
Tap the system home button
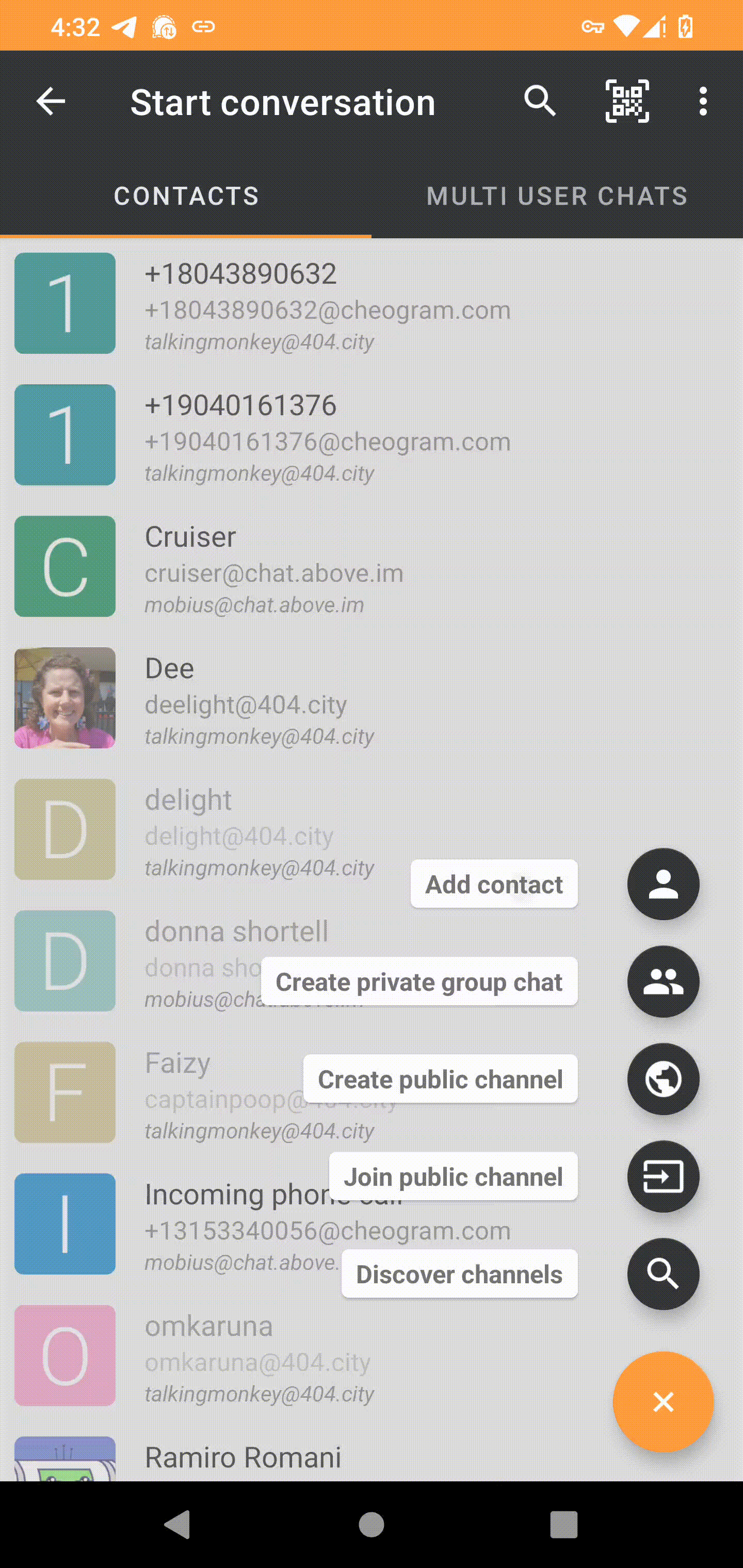[x=372, y=1525]
